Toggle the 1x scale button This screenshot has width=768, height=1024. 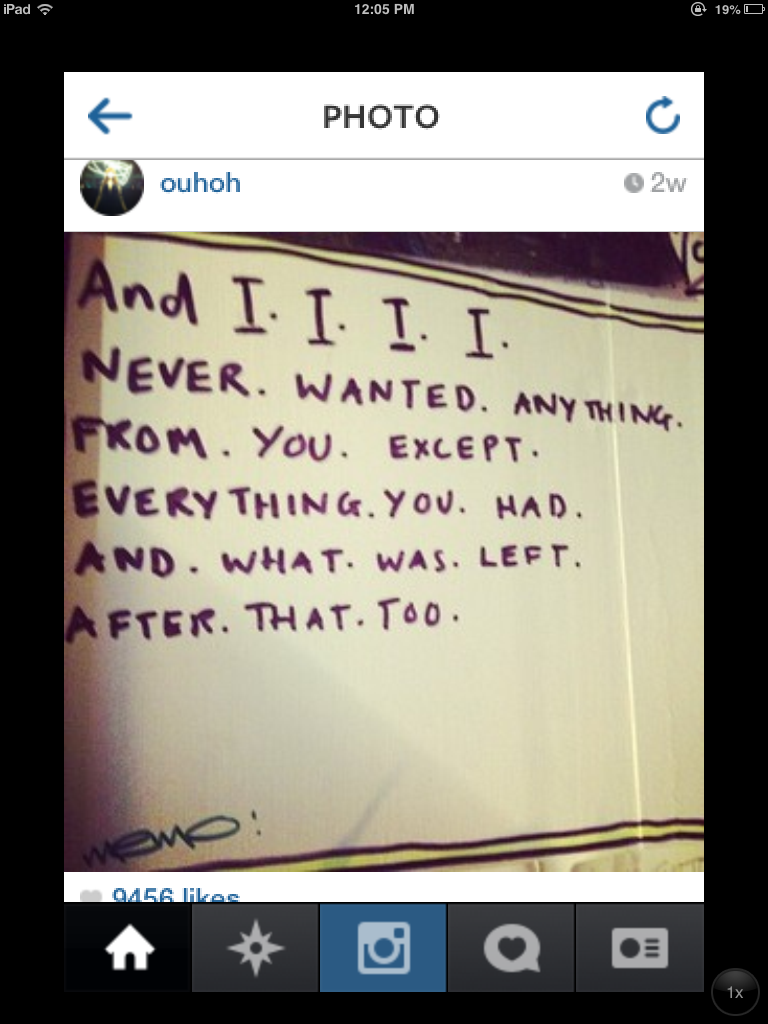(735, 992)
